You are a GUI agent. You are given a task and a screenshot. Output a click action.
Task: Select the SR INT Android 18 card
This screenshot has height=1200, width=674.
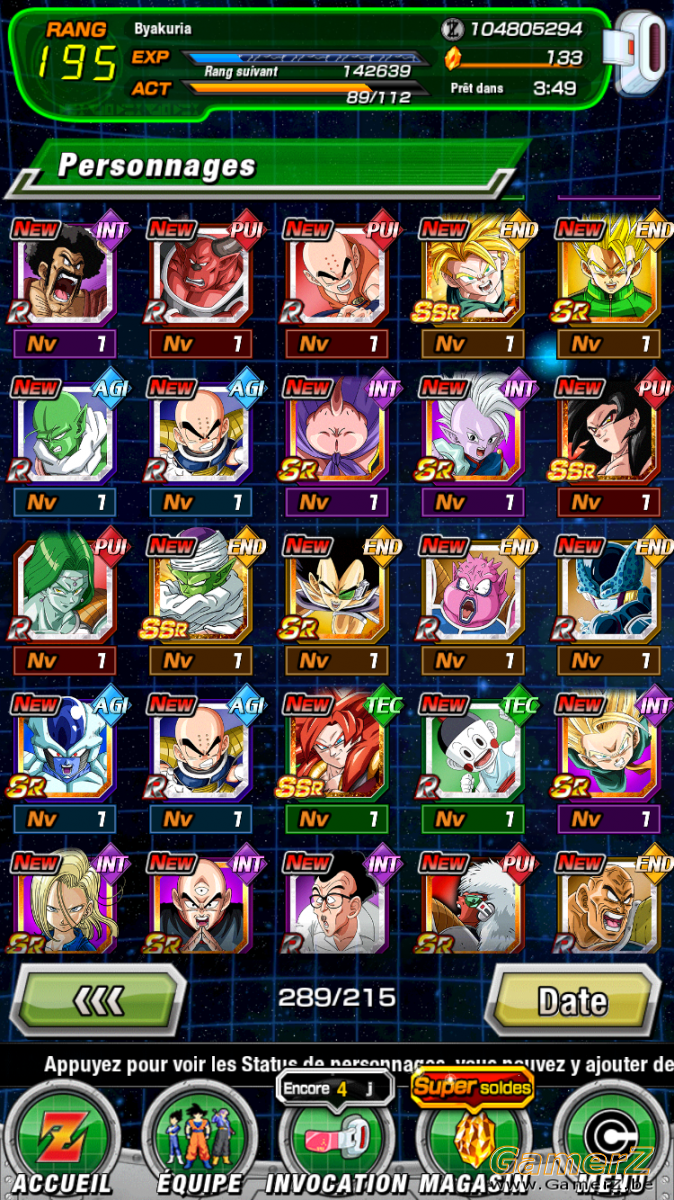point(64,900)
